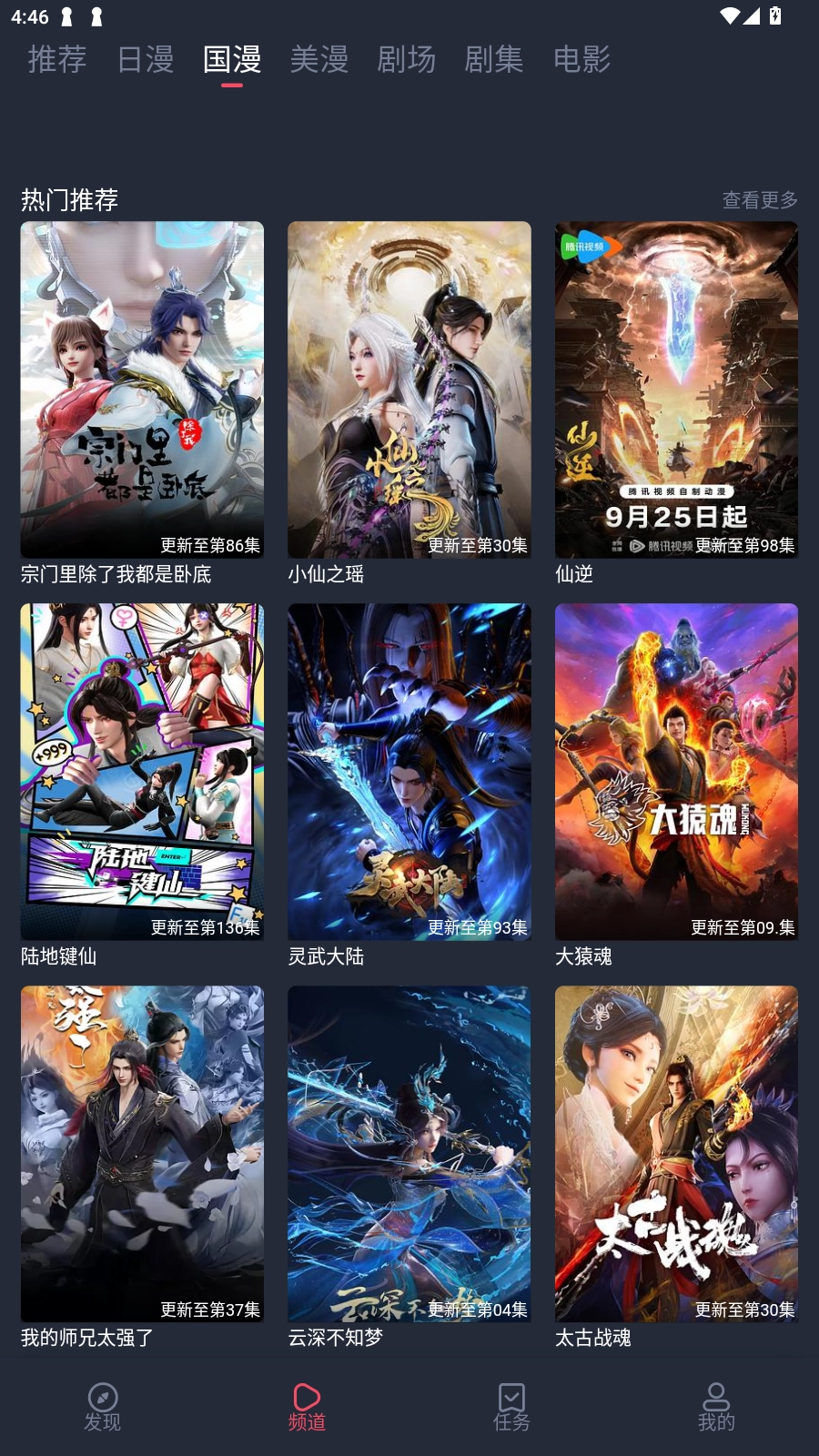Select the 发现 discovery icon in bottom navigation
The height and width of the screenshot is (1456, 819).
[100, 1404]
